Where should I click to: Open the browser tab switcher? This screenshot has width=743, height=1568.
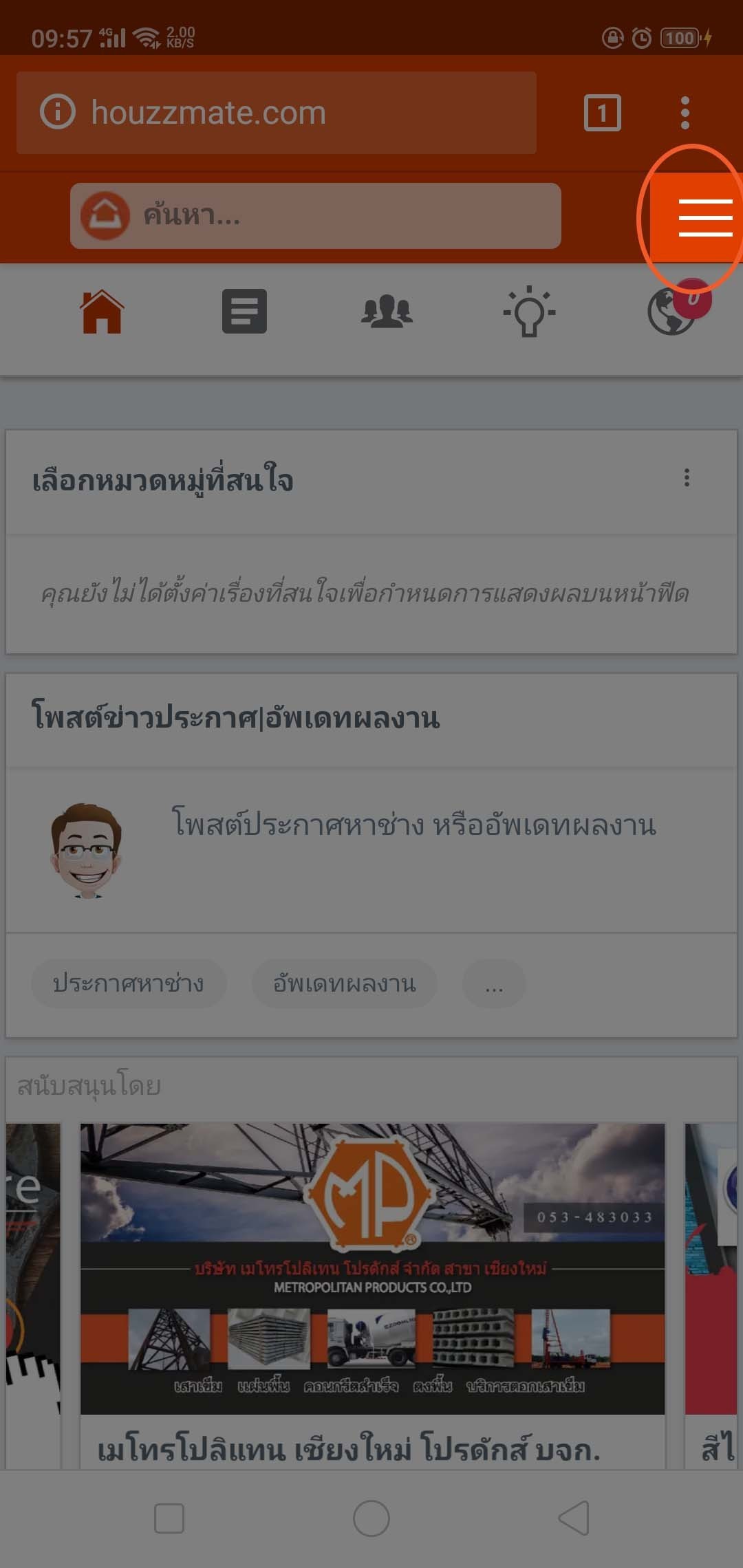(602, 113)
